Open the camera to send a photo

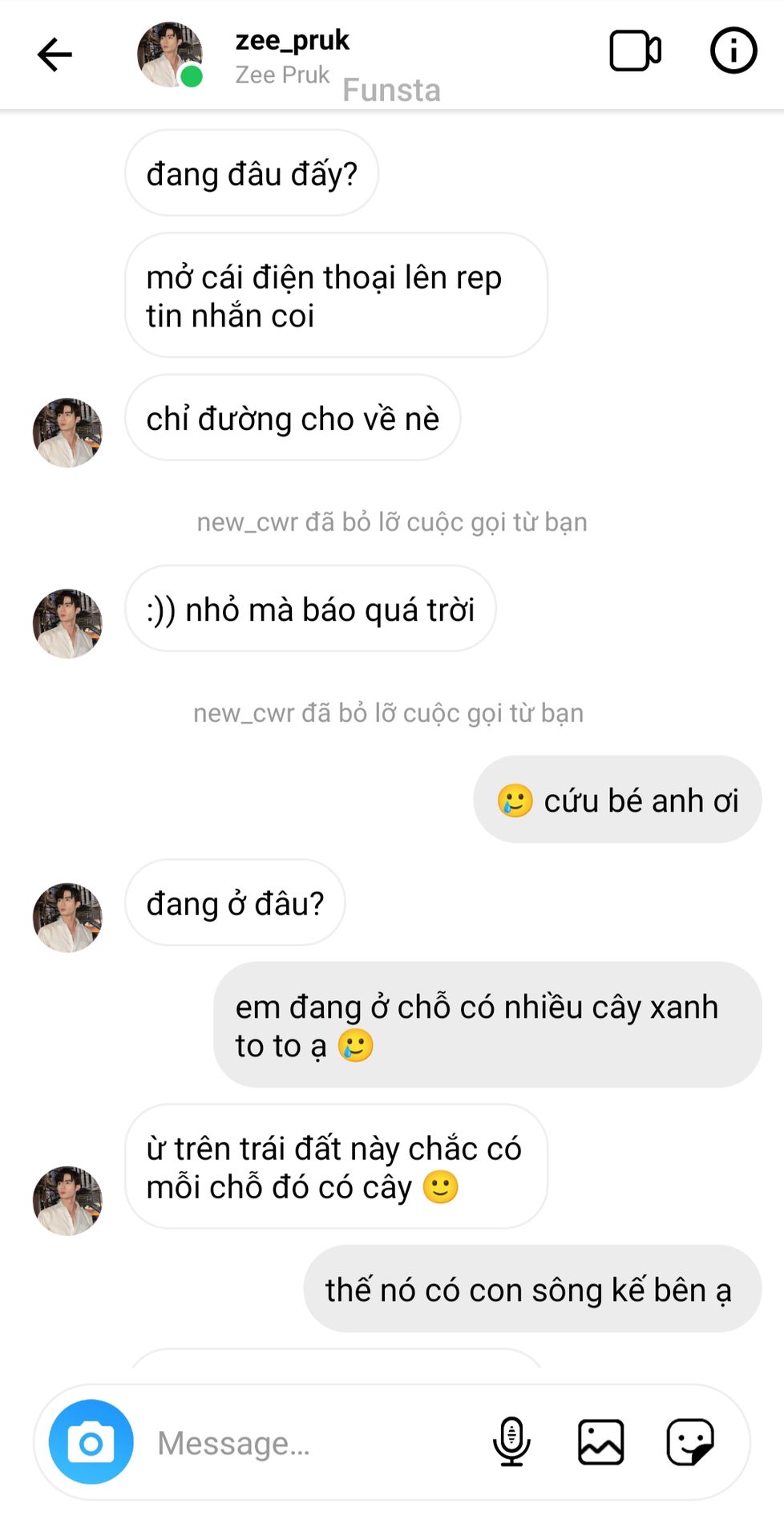click(91, 1442)
